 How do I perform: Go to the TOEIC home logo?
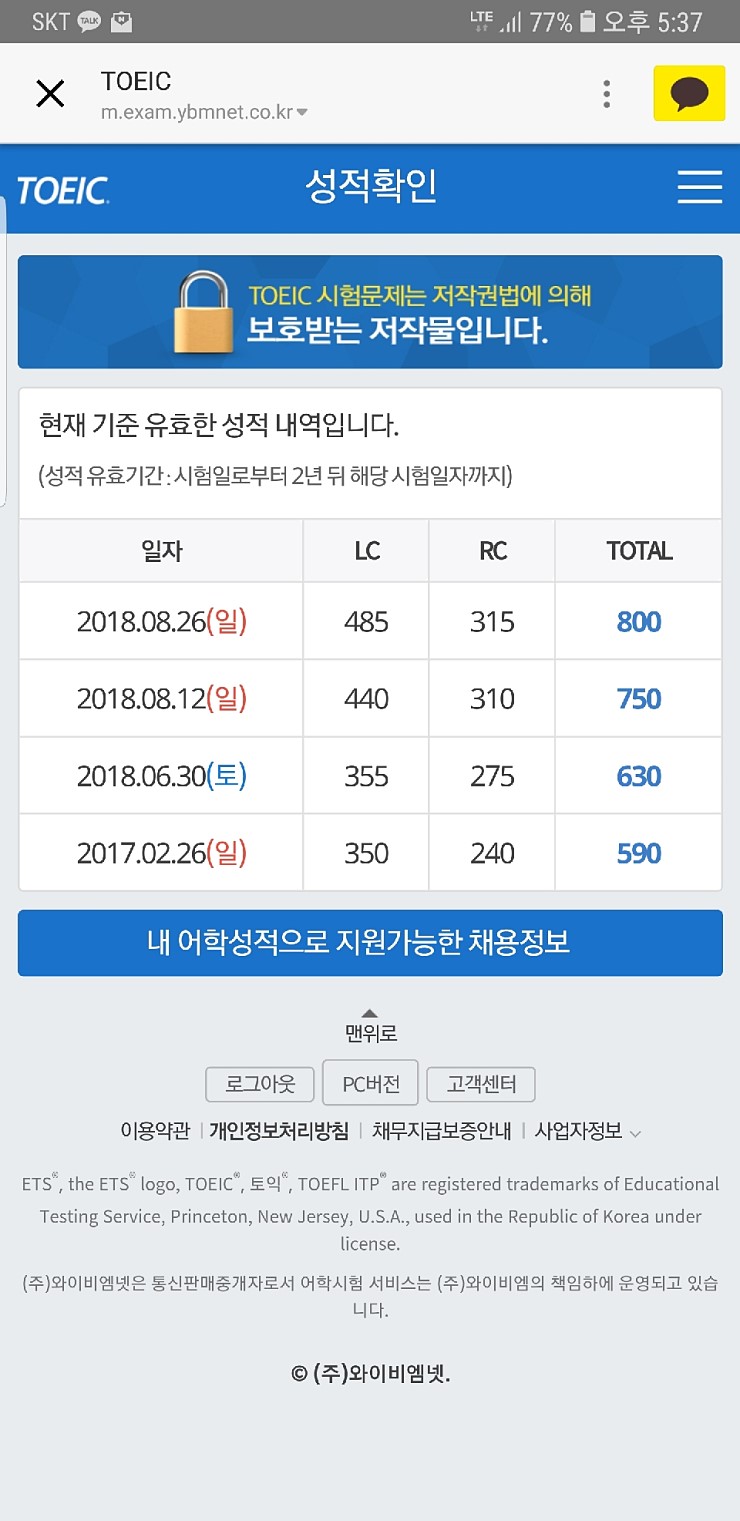coord(63,189)
